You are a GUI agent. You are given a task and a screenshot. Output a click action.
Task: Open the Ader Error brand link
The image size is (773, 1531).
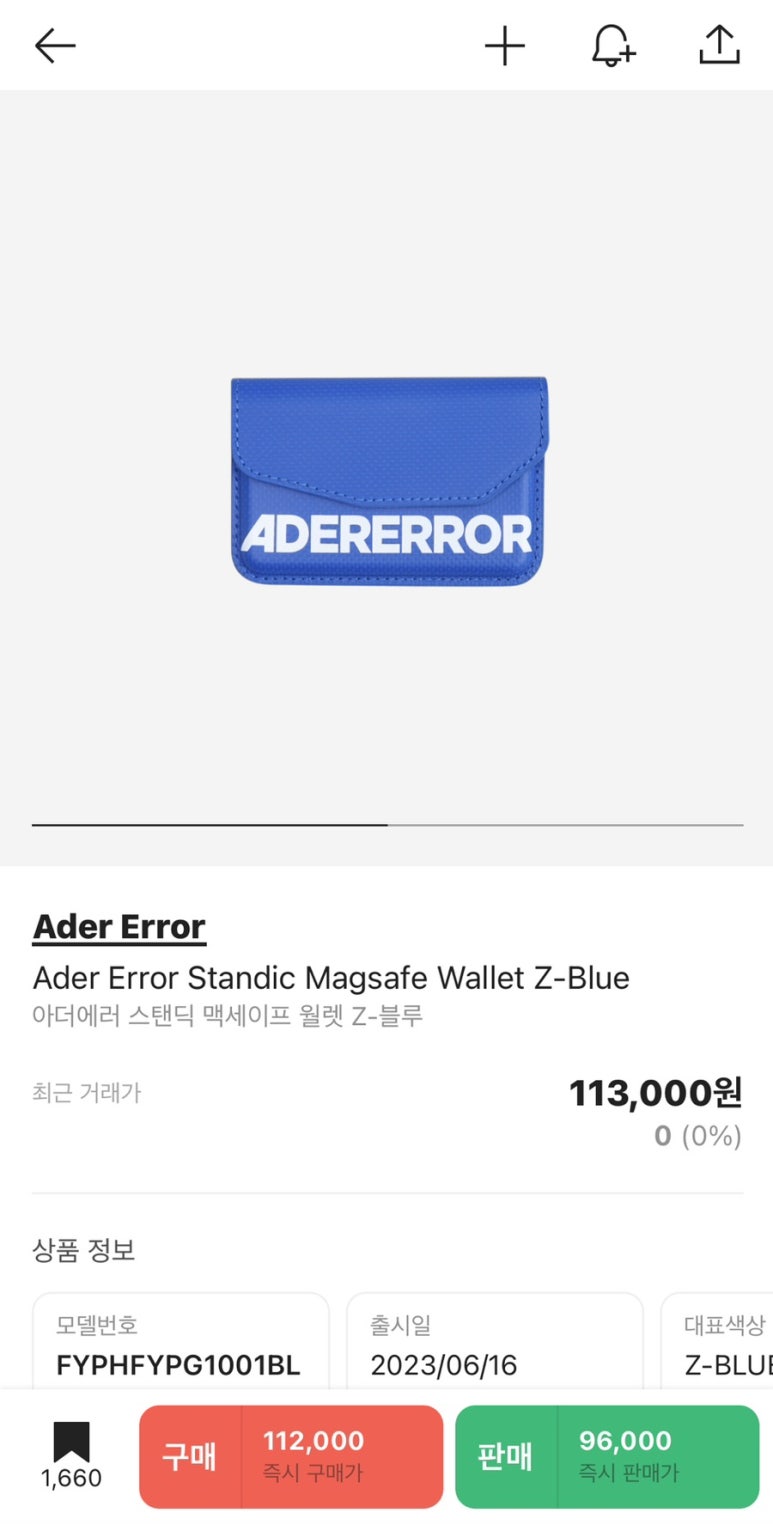119,927
